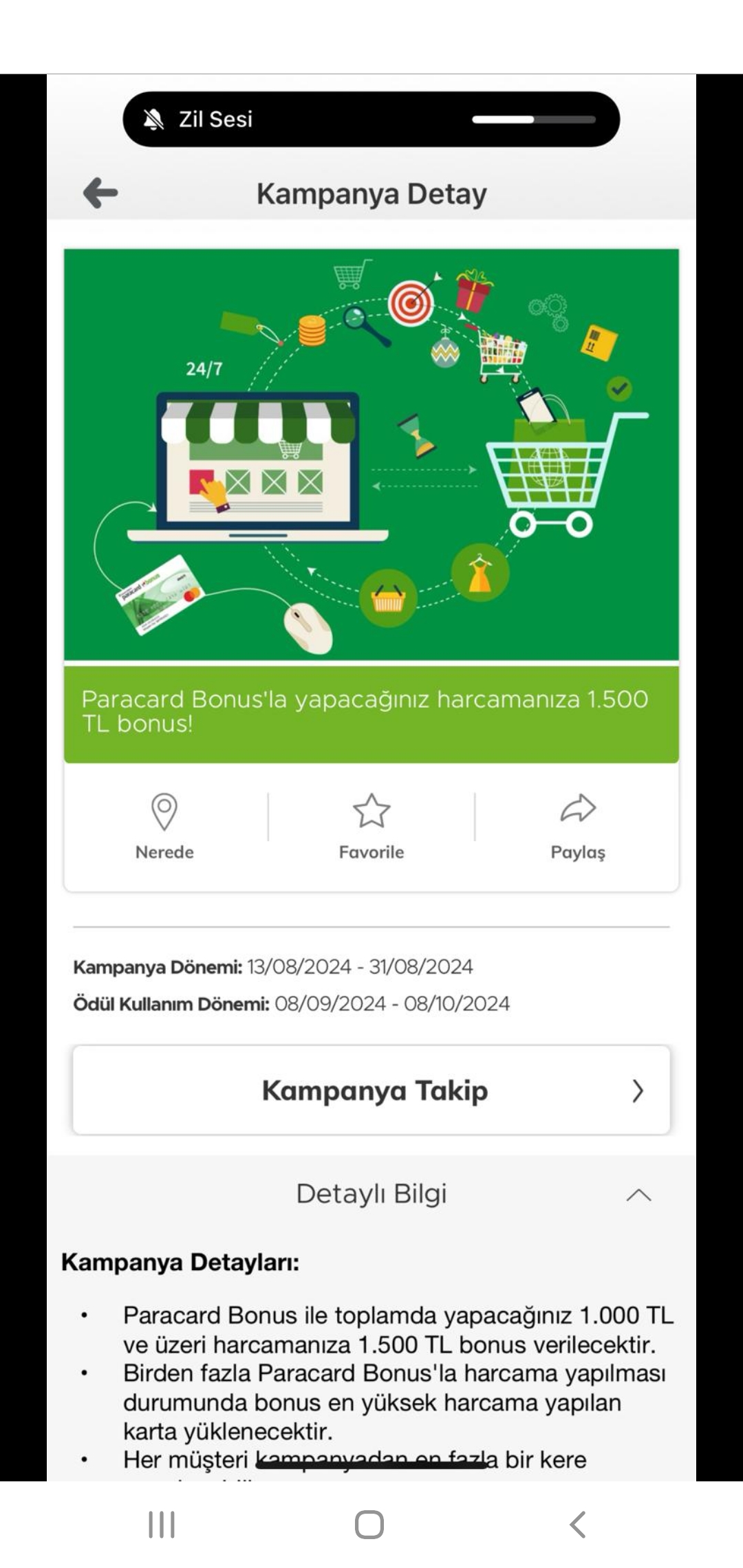Screen dimensions: 743x1568
Task: Tap the system home button
Action: (369, 1525)
